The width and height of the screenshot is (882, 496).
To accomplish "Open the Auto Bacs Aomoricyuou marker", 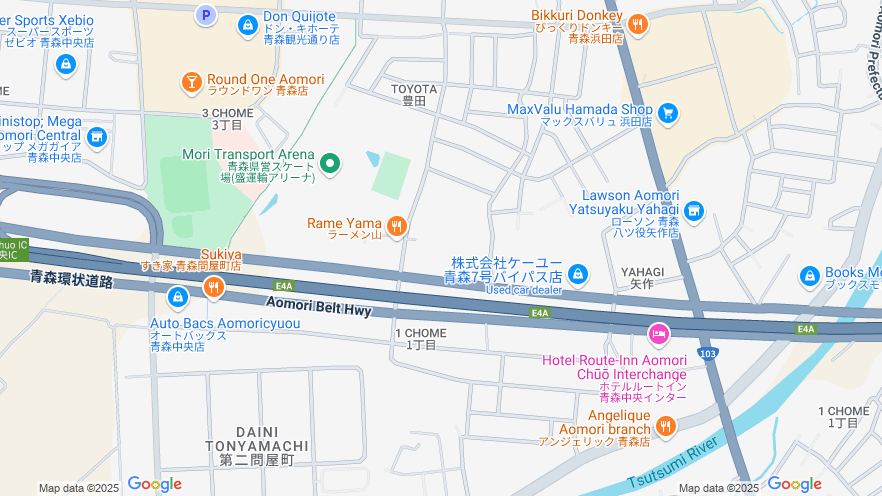I will tap(178, 297).
